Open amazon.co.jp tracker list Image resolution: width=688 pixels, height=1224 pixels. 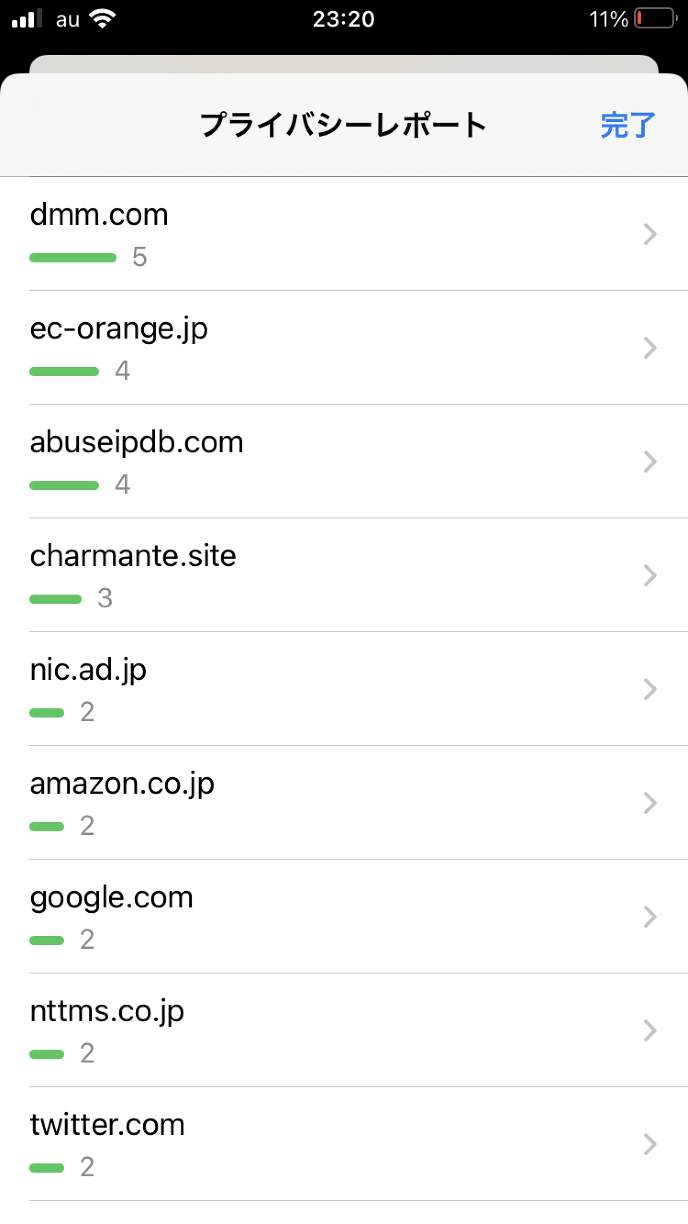coord(344,803)
